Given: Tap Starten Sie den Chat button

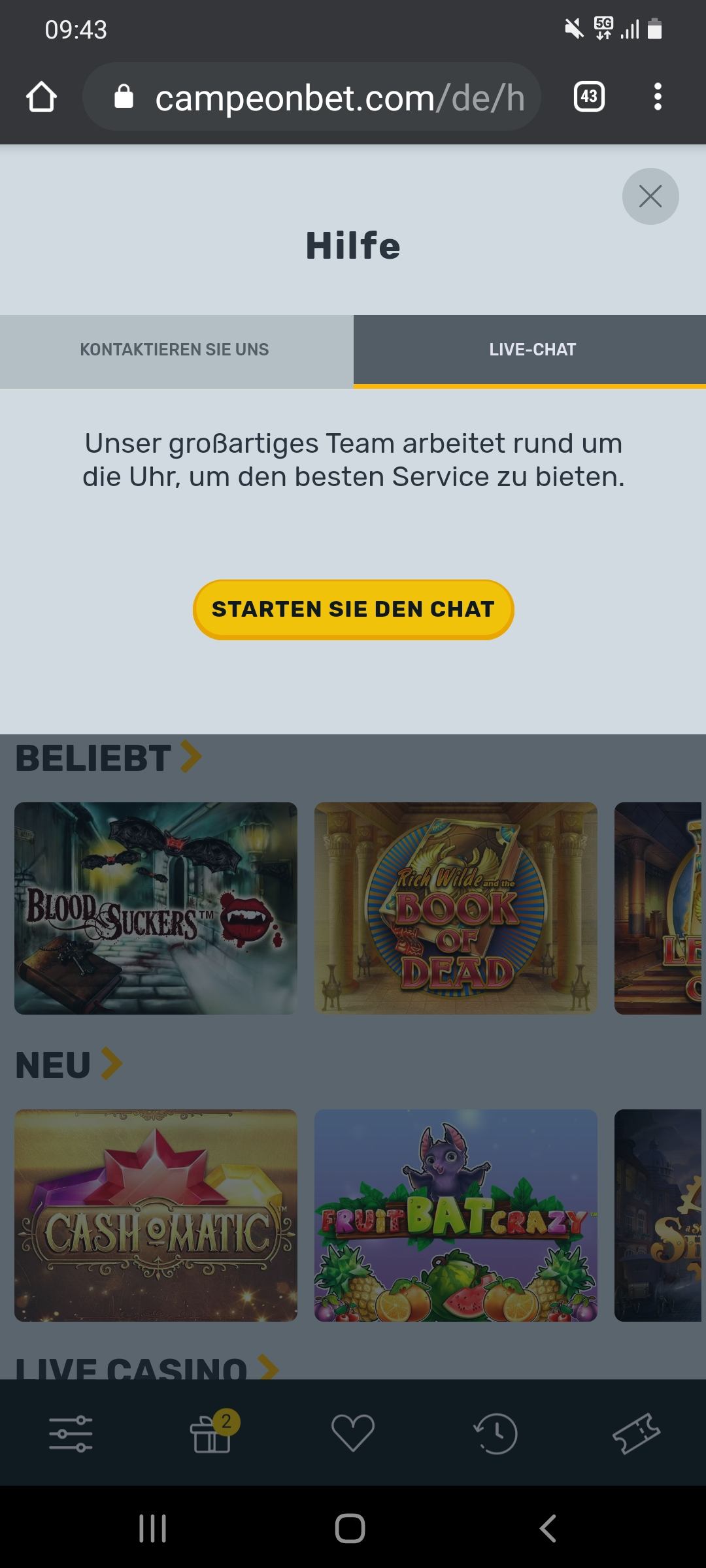Looking at the screenshot, I should coord(353,609).
